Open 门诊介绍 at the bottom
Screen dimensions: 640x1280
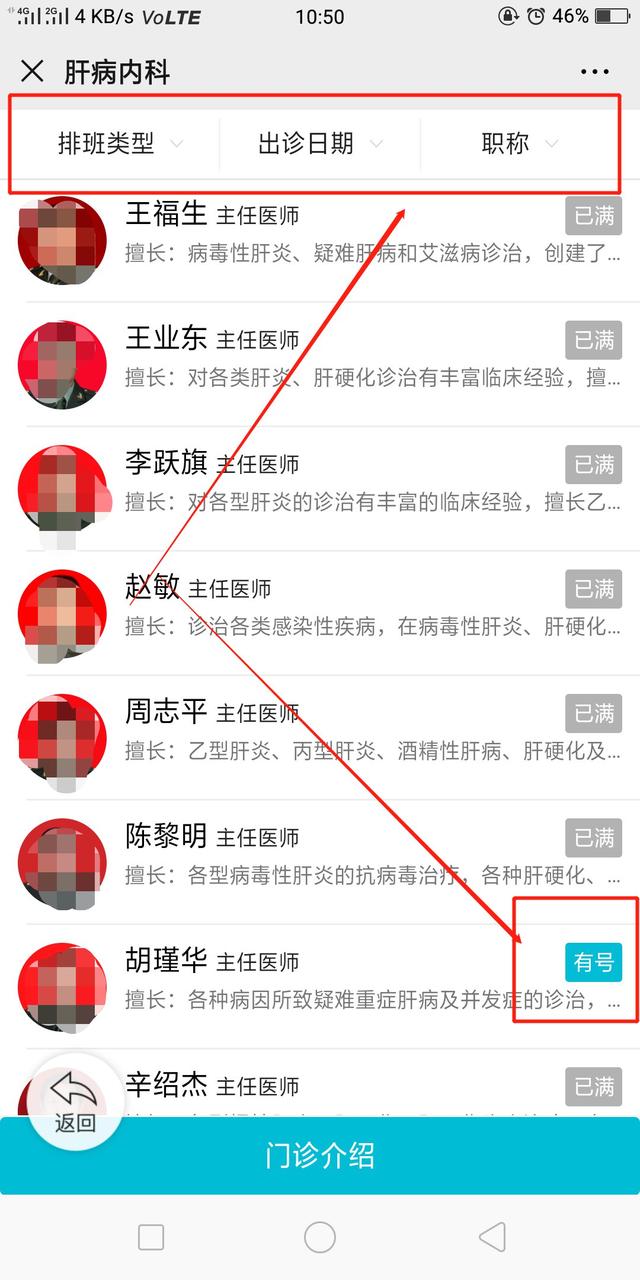320,1156
